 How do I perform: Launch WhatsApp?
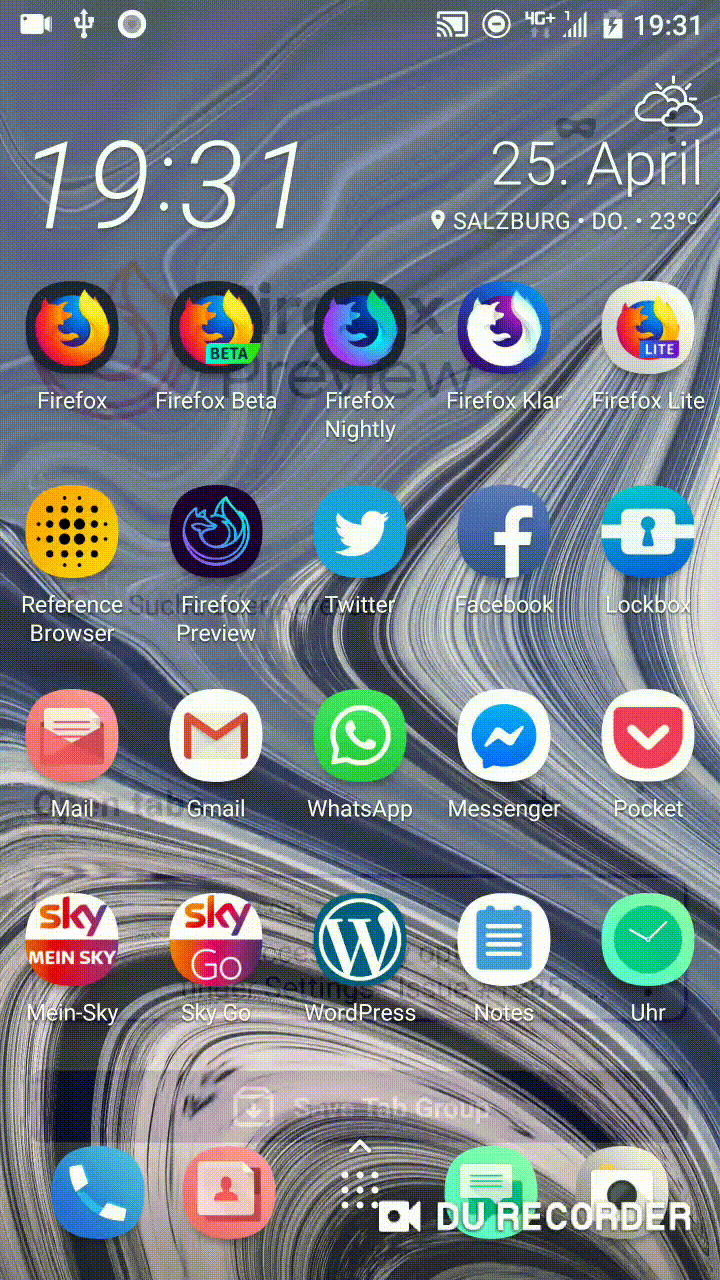point(360,735)
